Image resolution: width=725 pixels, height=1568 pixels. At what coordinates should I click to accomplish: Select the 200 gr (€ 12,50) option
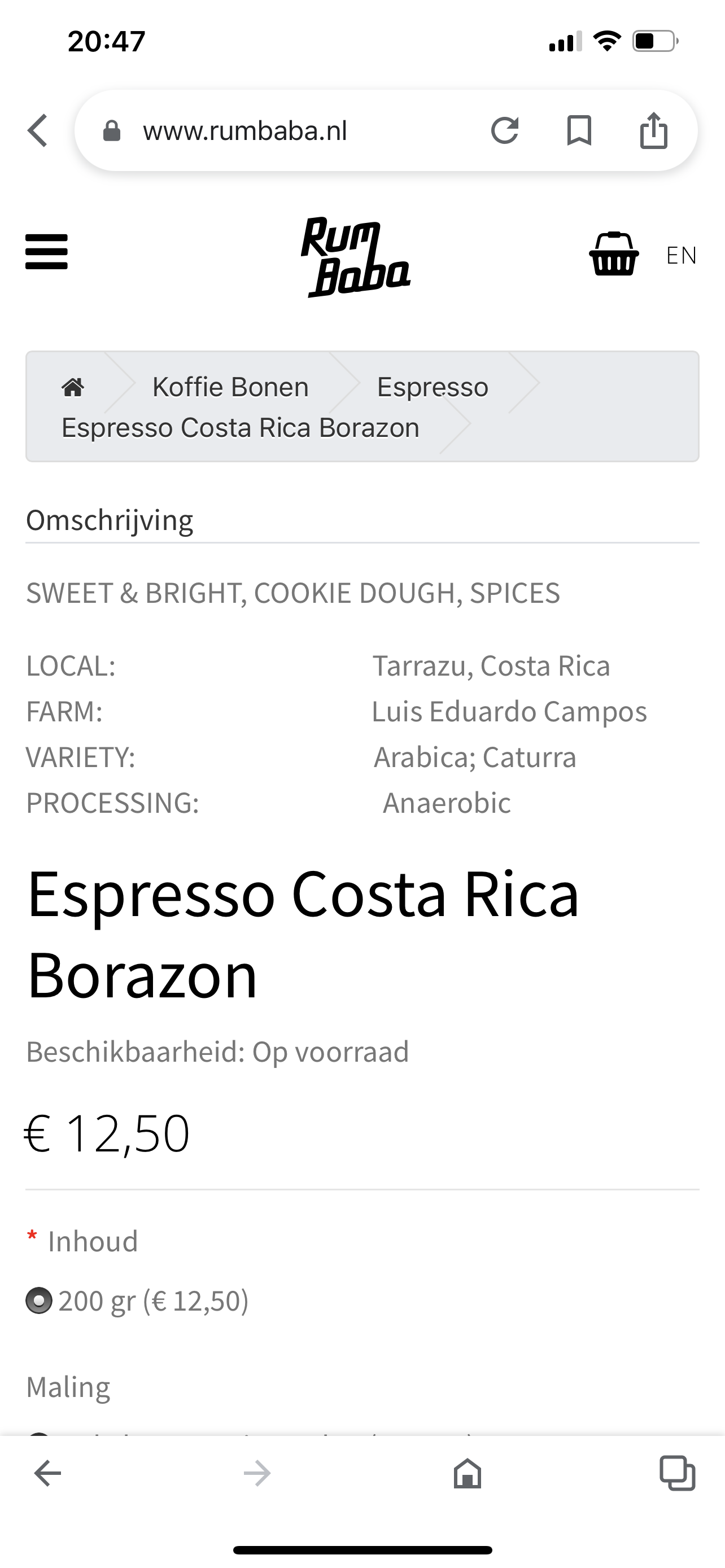pos(39,1301)
